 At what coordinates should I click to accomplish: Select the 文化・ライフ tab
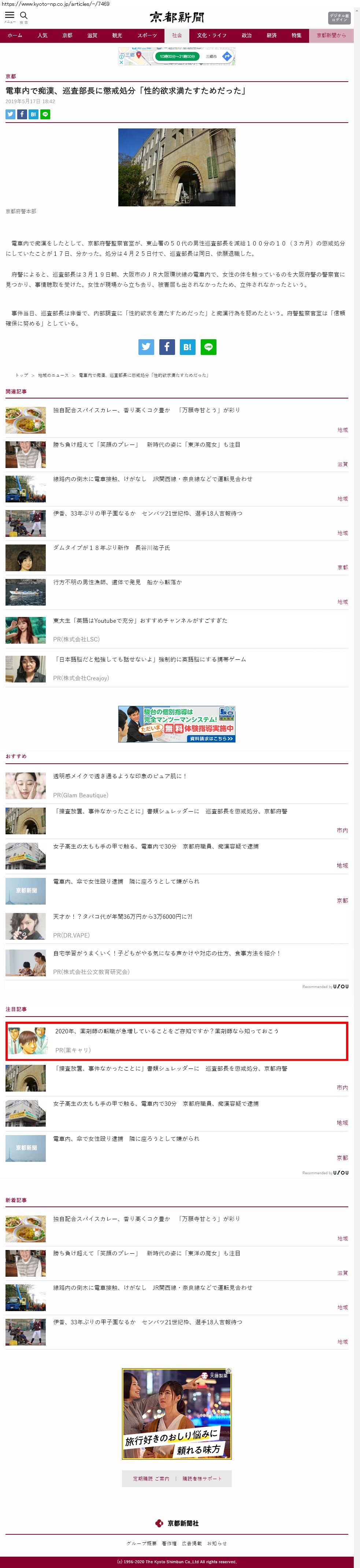pos(211,35)
